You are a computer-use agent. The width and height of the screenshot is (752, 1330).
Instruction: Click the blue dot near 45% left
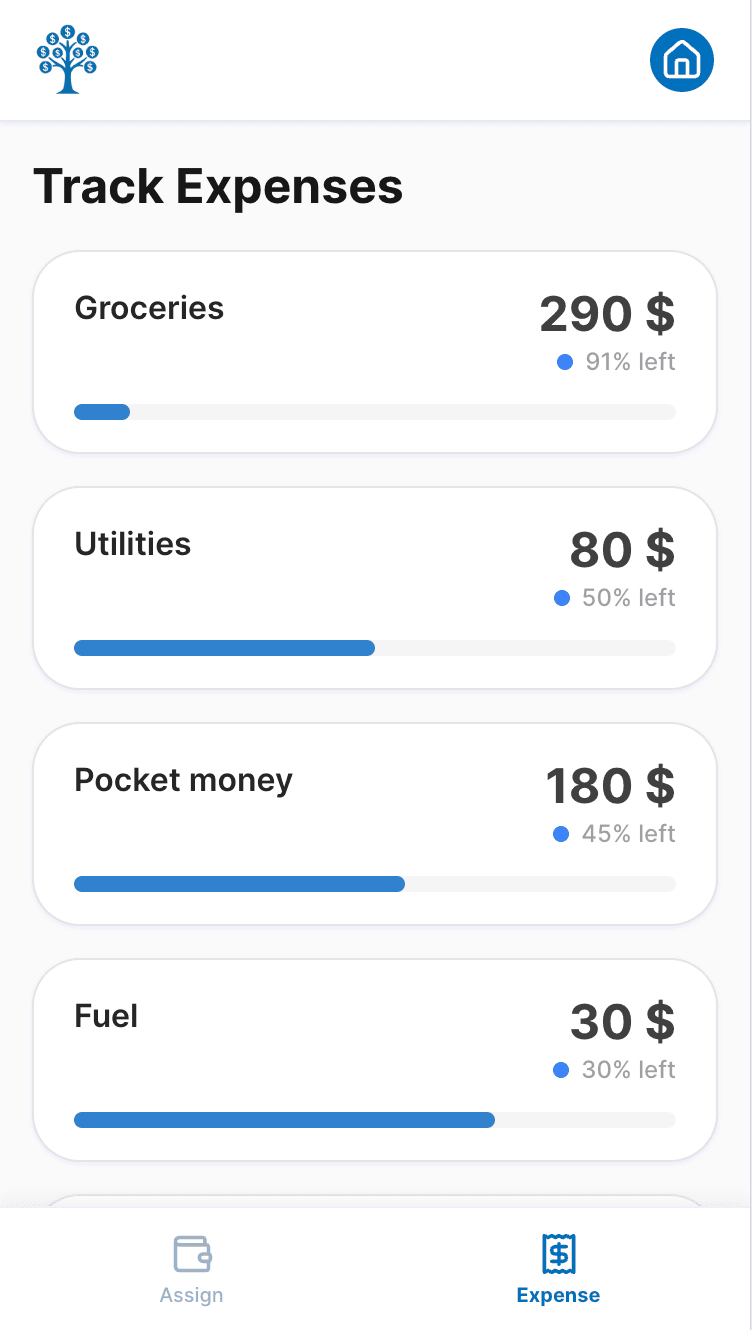562,834
